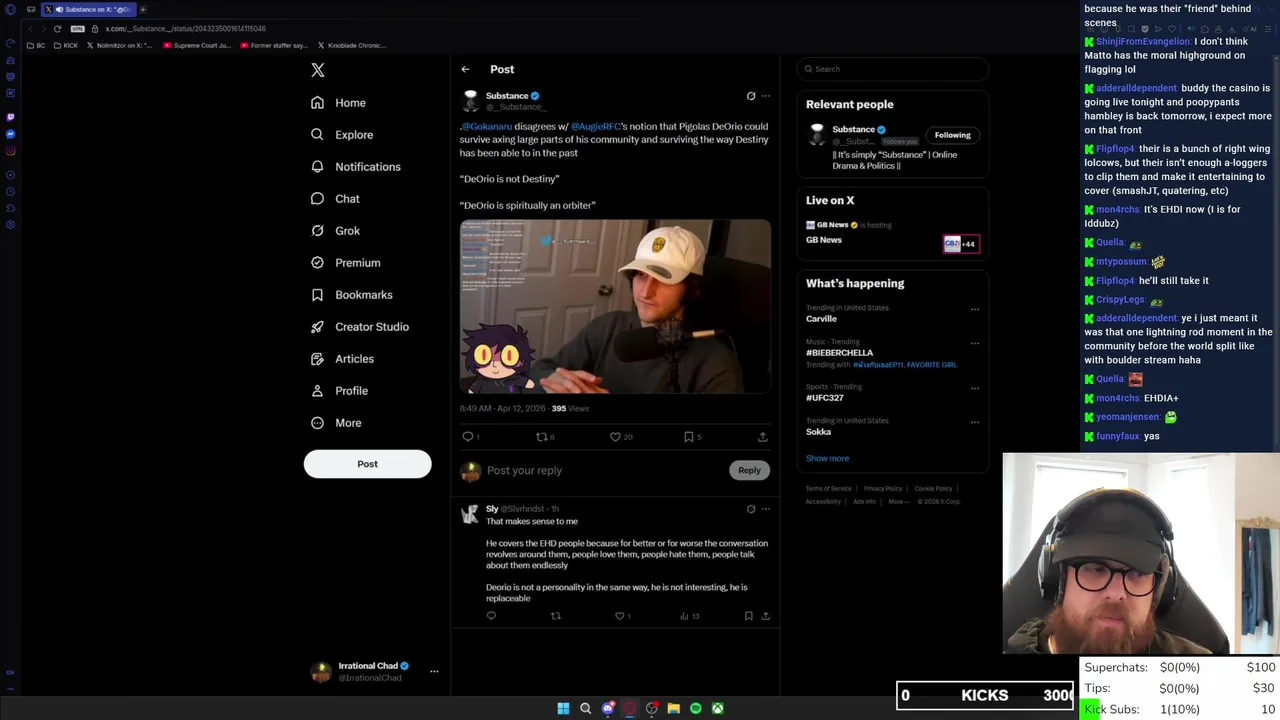
Task: Focus the Search field
Action: (895, 69)
